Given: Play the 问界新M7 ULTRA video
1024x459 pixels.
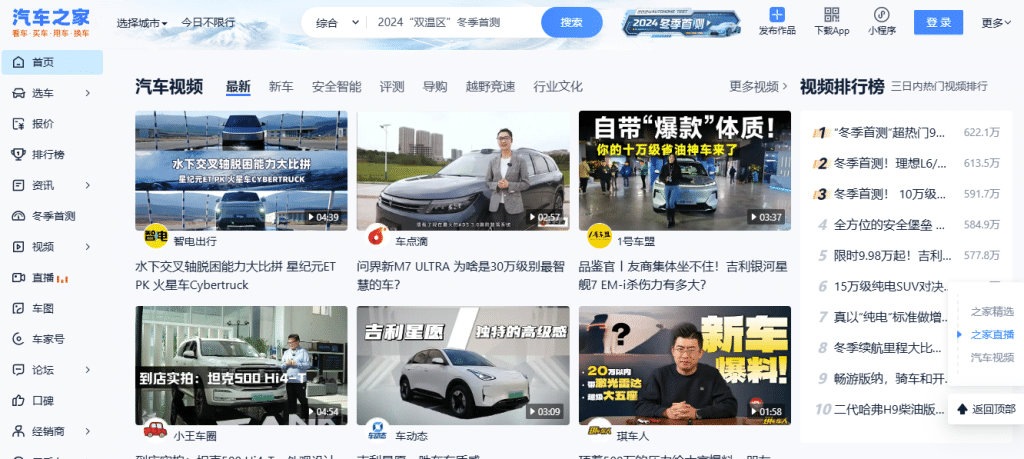Looking at the screenshot, I should 462,168.
